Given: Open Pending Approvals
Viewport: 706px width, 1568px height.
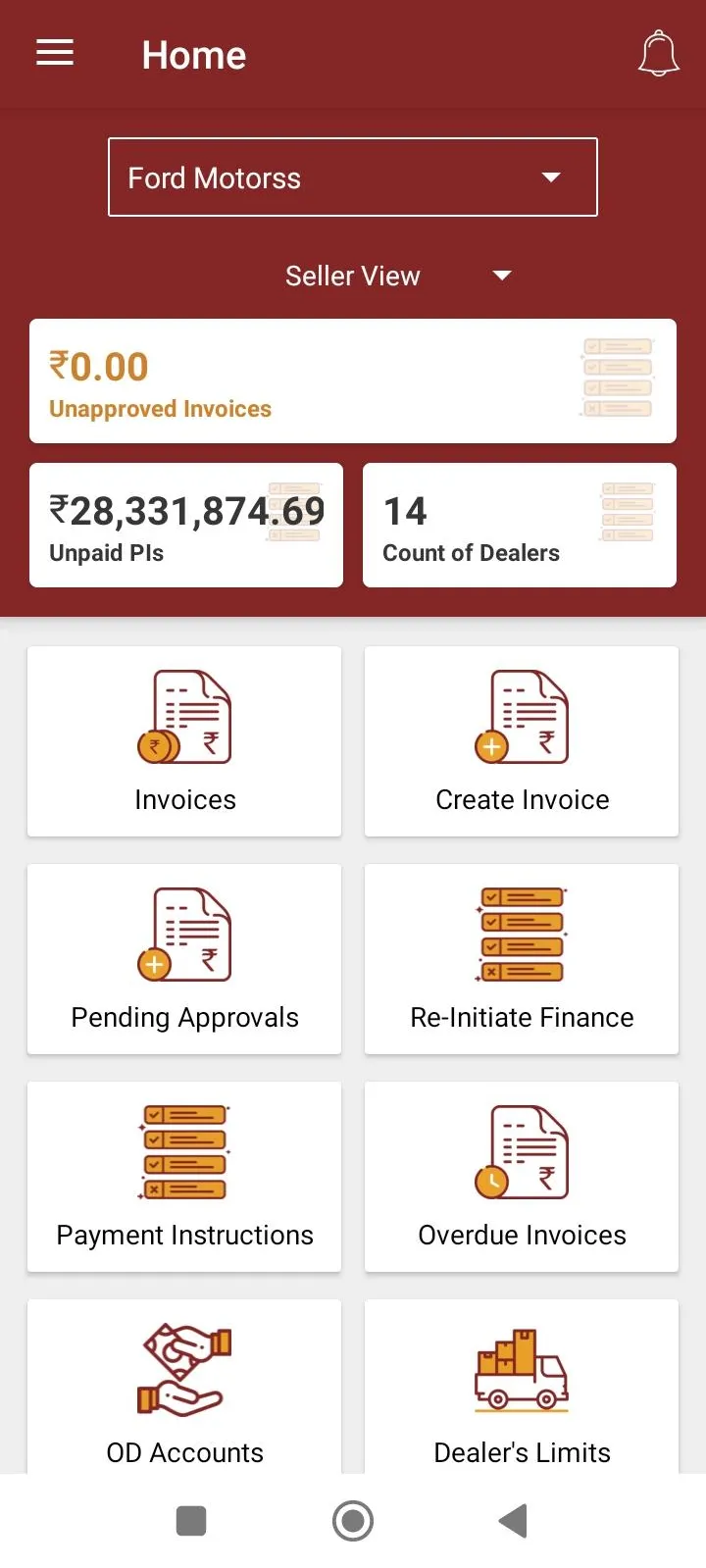Looking at the screenshot, I should (184, 959).
